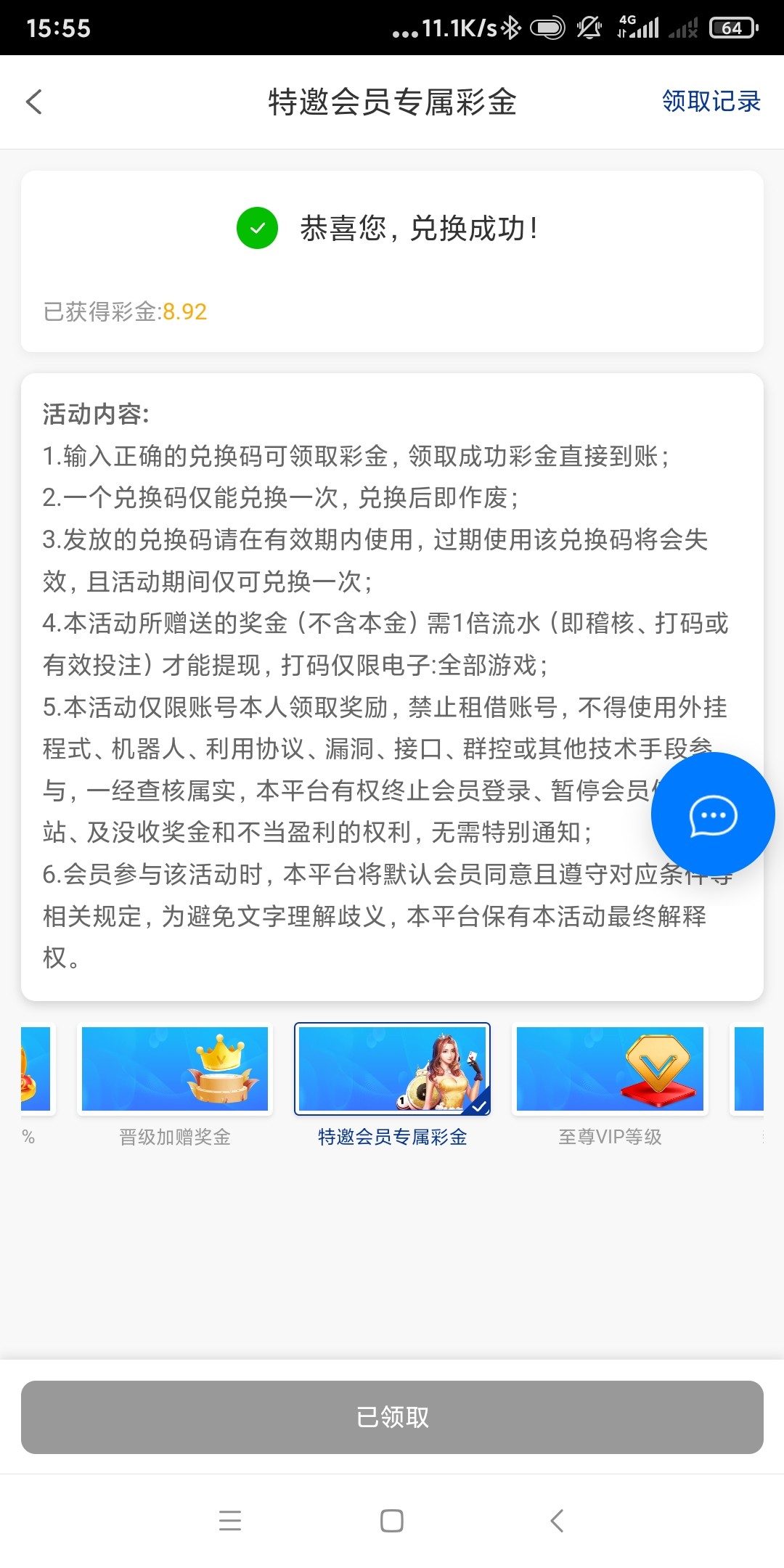784x1568 pixels.
Task: Go to the home screen
Action: (x=392, y=1520)
